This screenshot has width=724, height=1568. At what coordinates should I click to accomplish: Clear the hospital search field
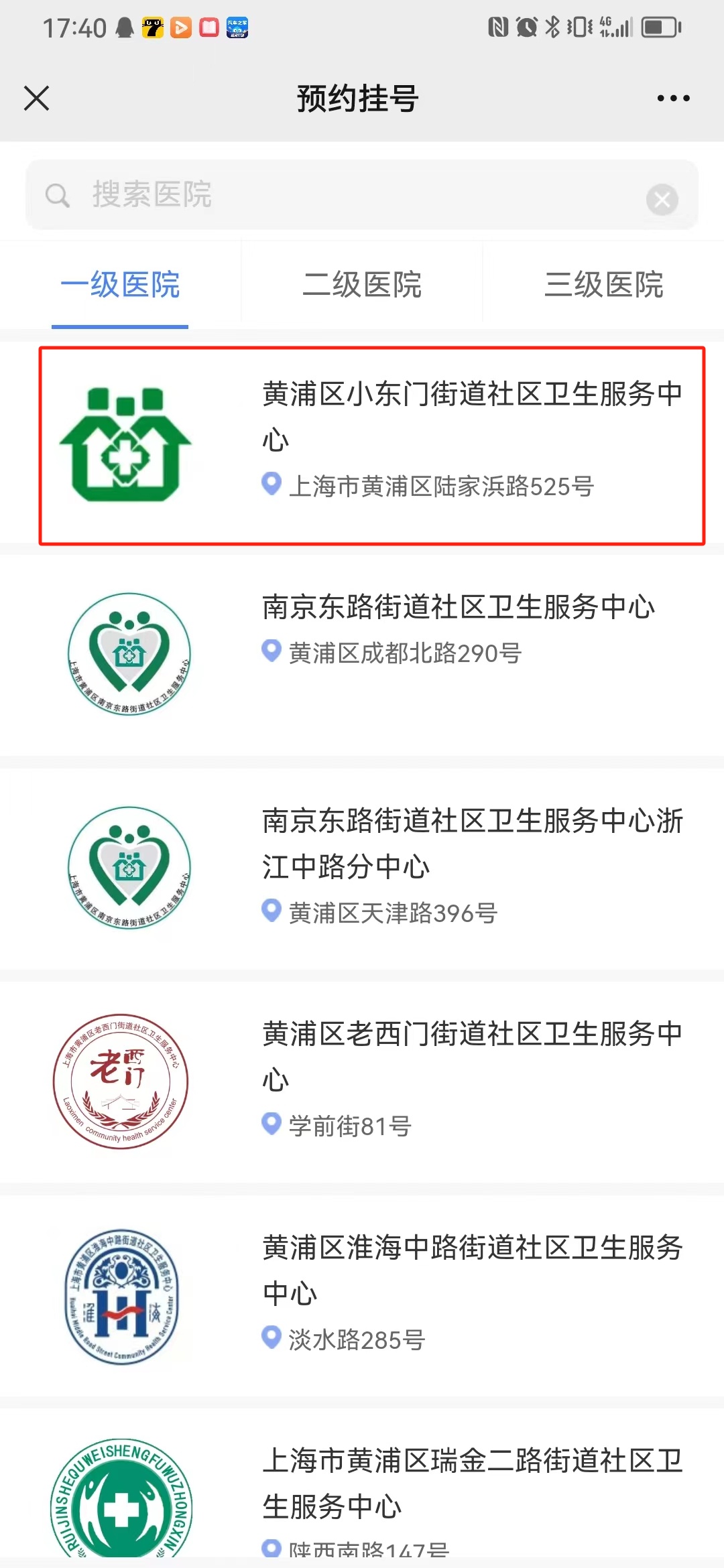662,199
